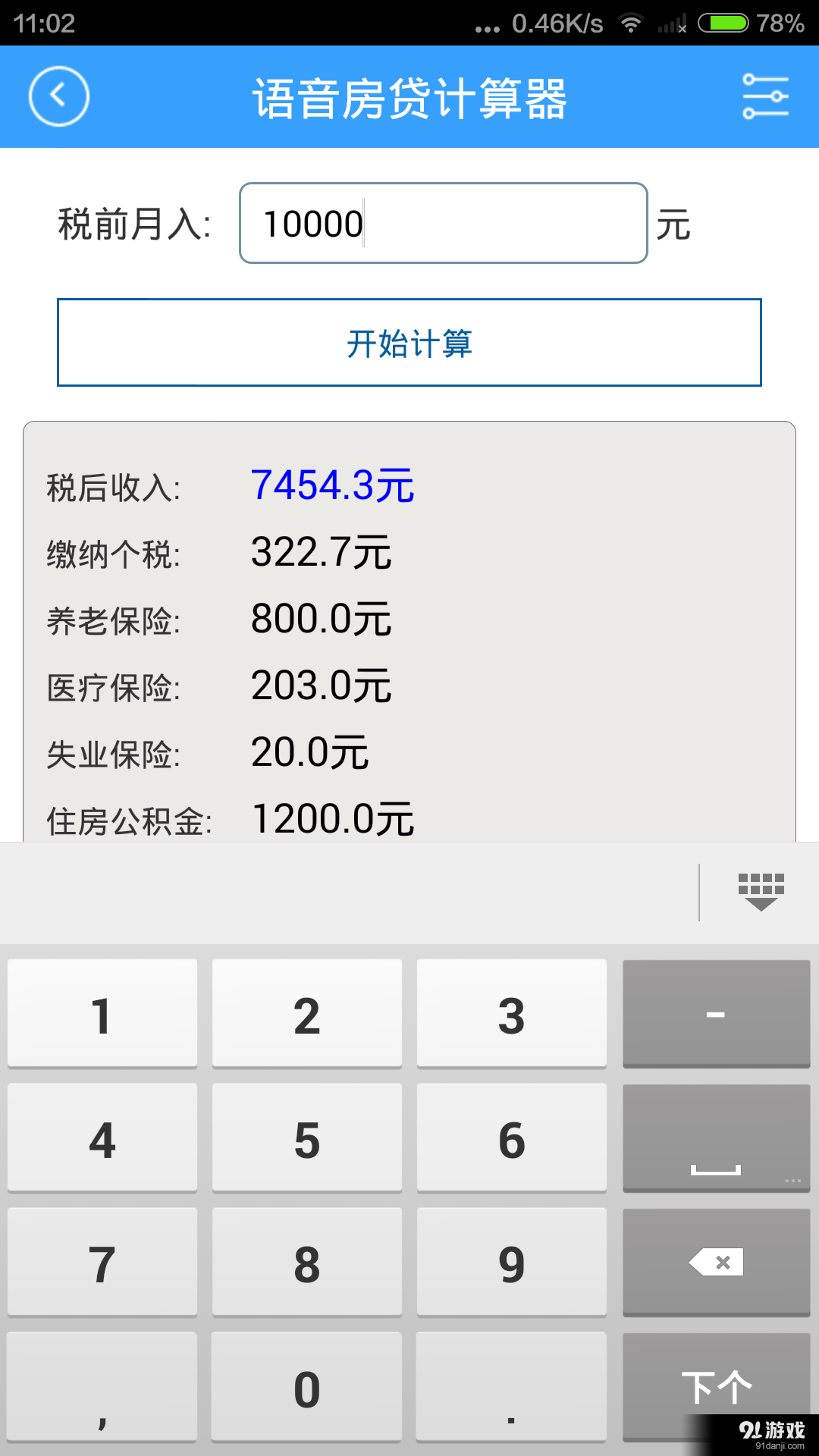Tap the 语音房贷计算器 title text
Viewport: 819px width, 1456px height.
(x=409, y=97)
